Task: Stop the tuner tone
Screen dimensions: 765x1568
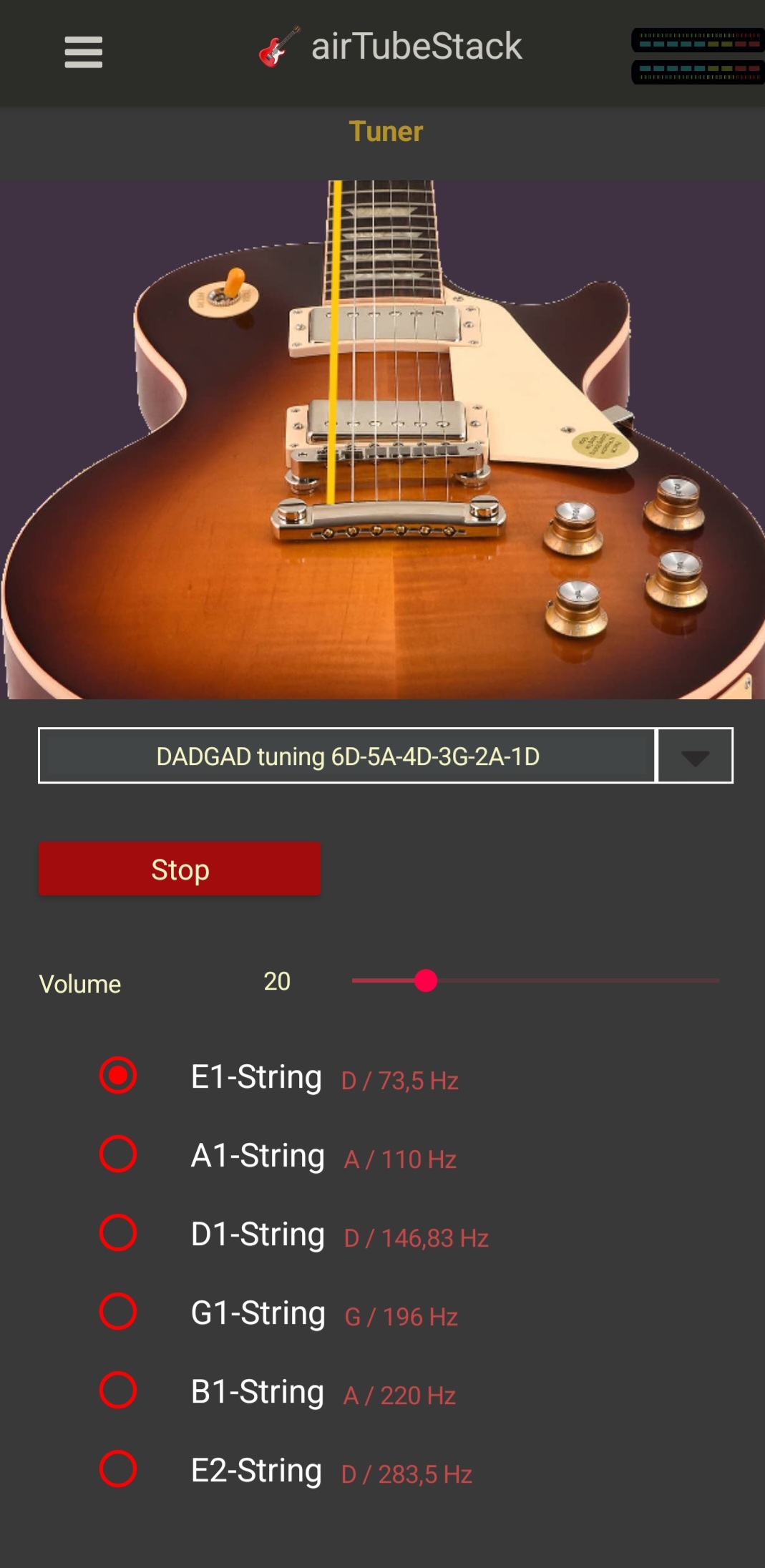Action: (x=180, y=869)
